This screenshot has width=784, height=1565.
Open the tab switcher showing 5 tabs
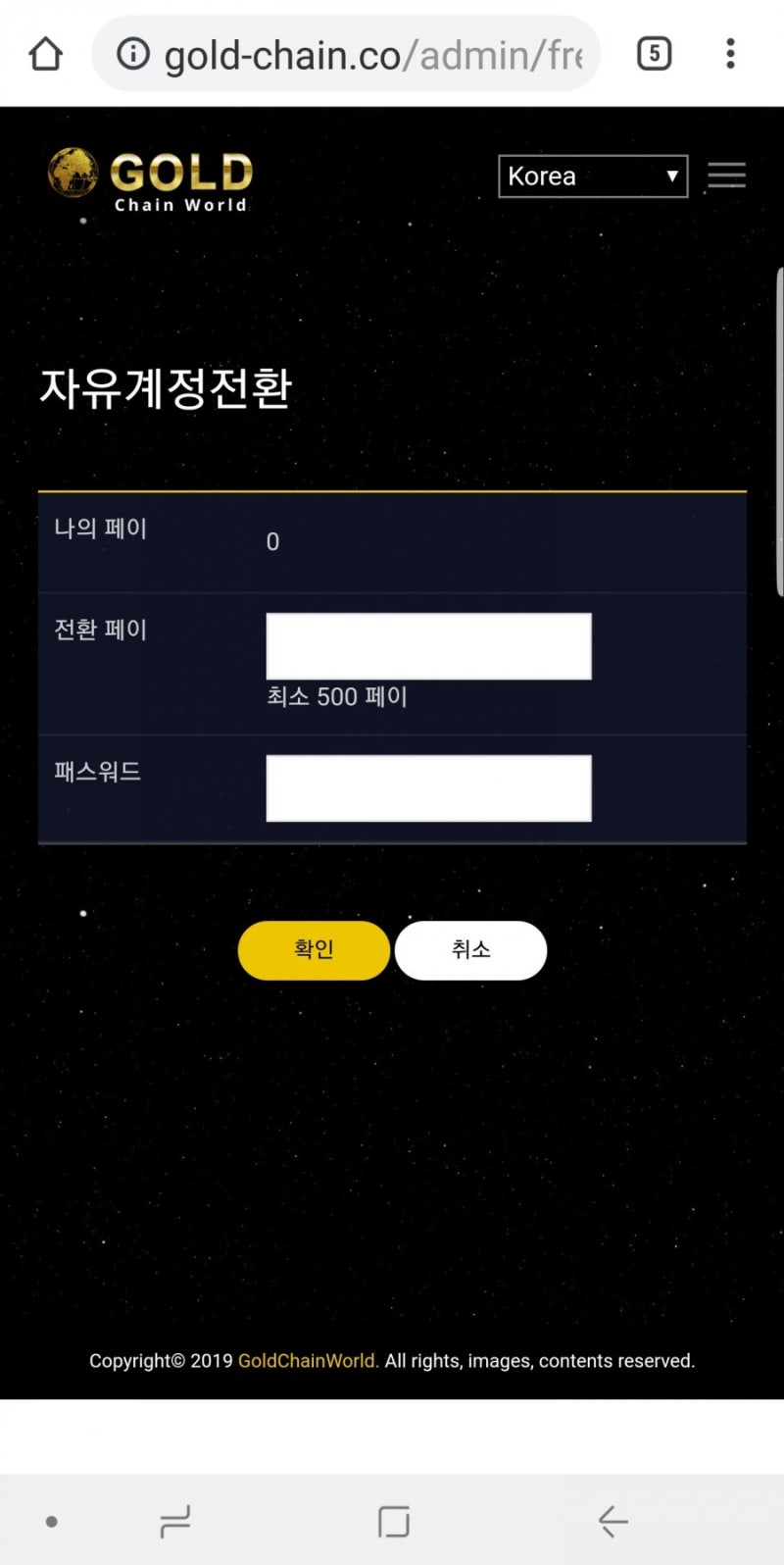tap(653, 54)
